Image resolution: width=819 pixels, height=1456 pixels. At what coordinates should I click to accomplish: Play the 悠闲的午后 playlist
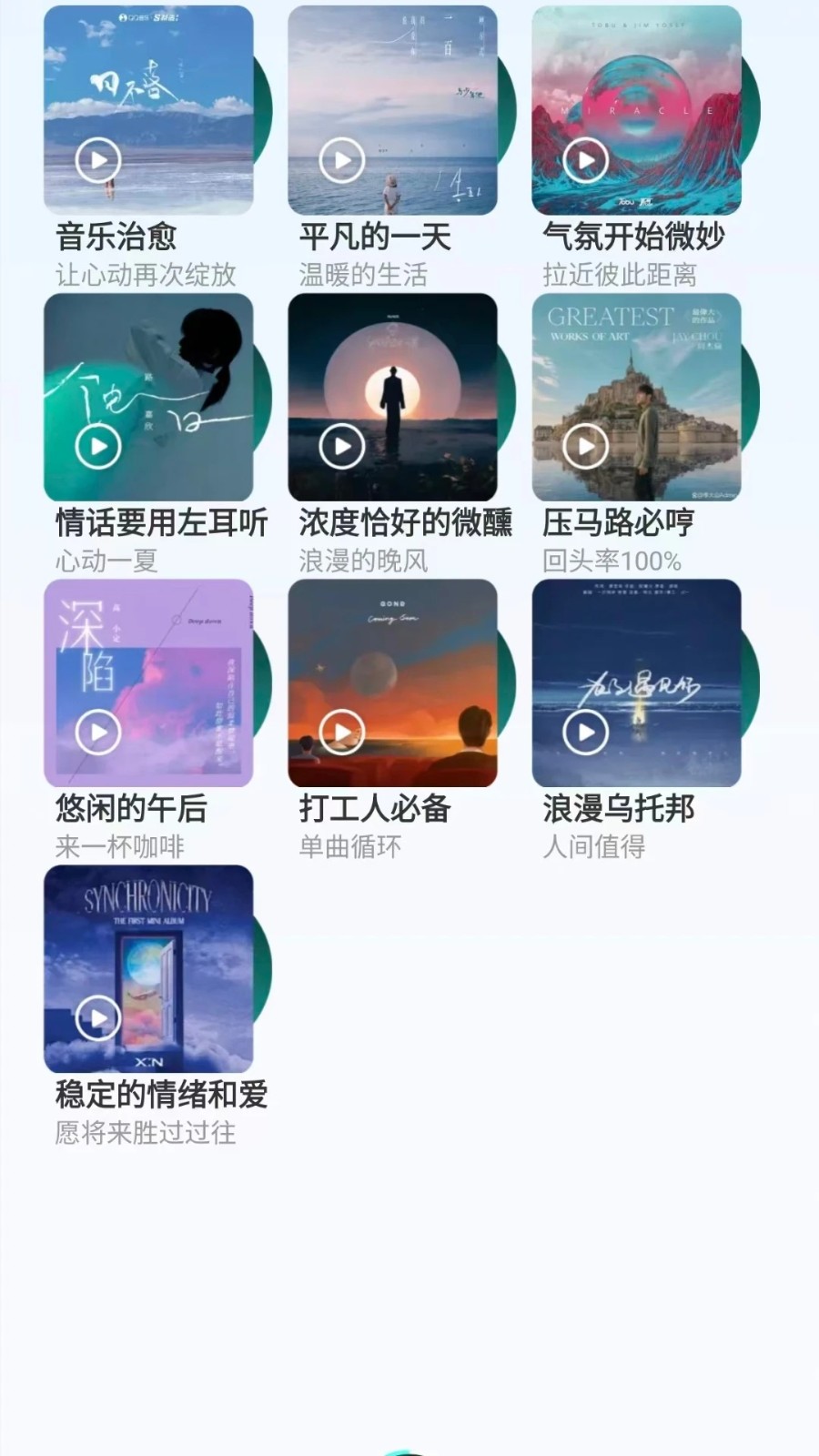(x=98, y=731)
